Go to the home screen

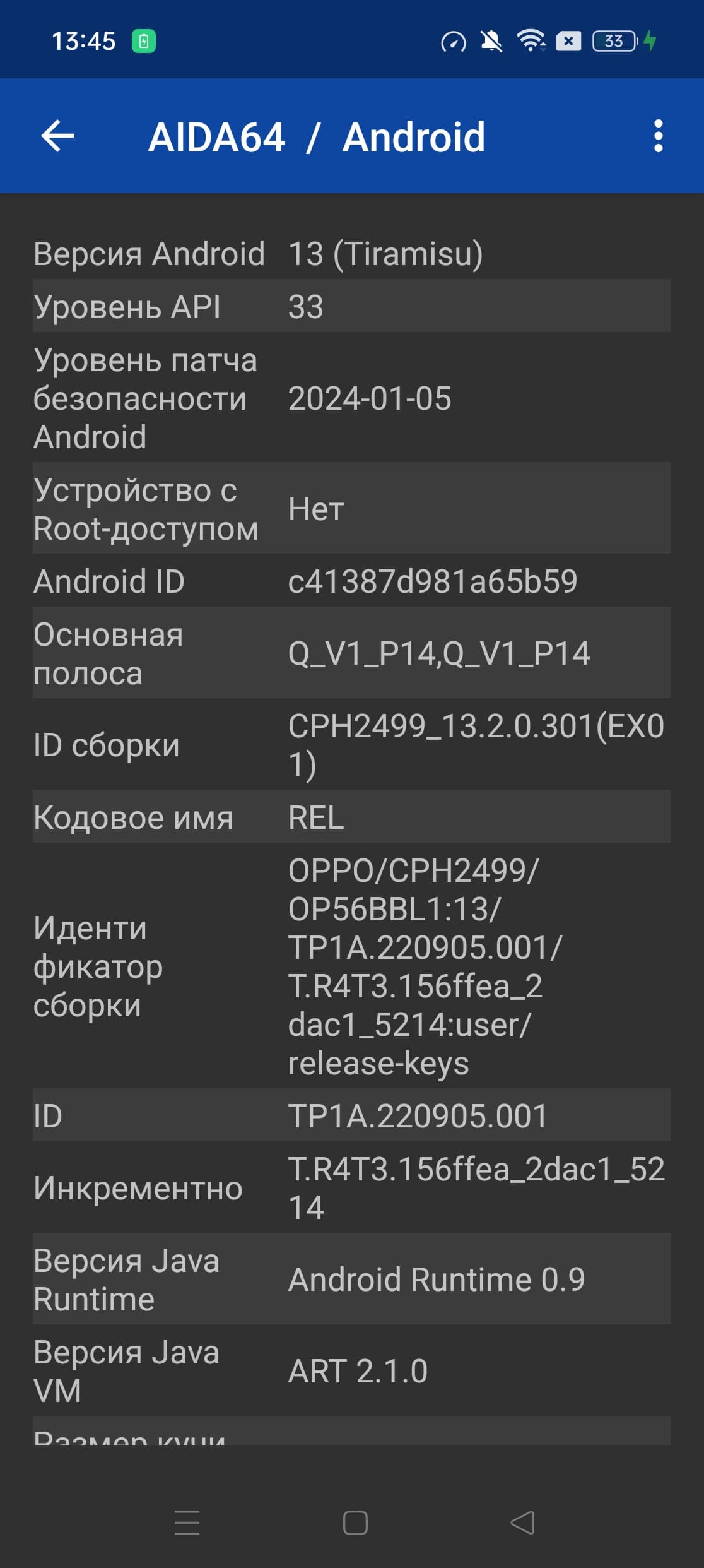355,1523
